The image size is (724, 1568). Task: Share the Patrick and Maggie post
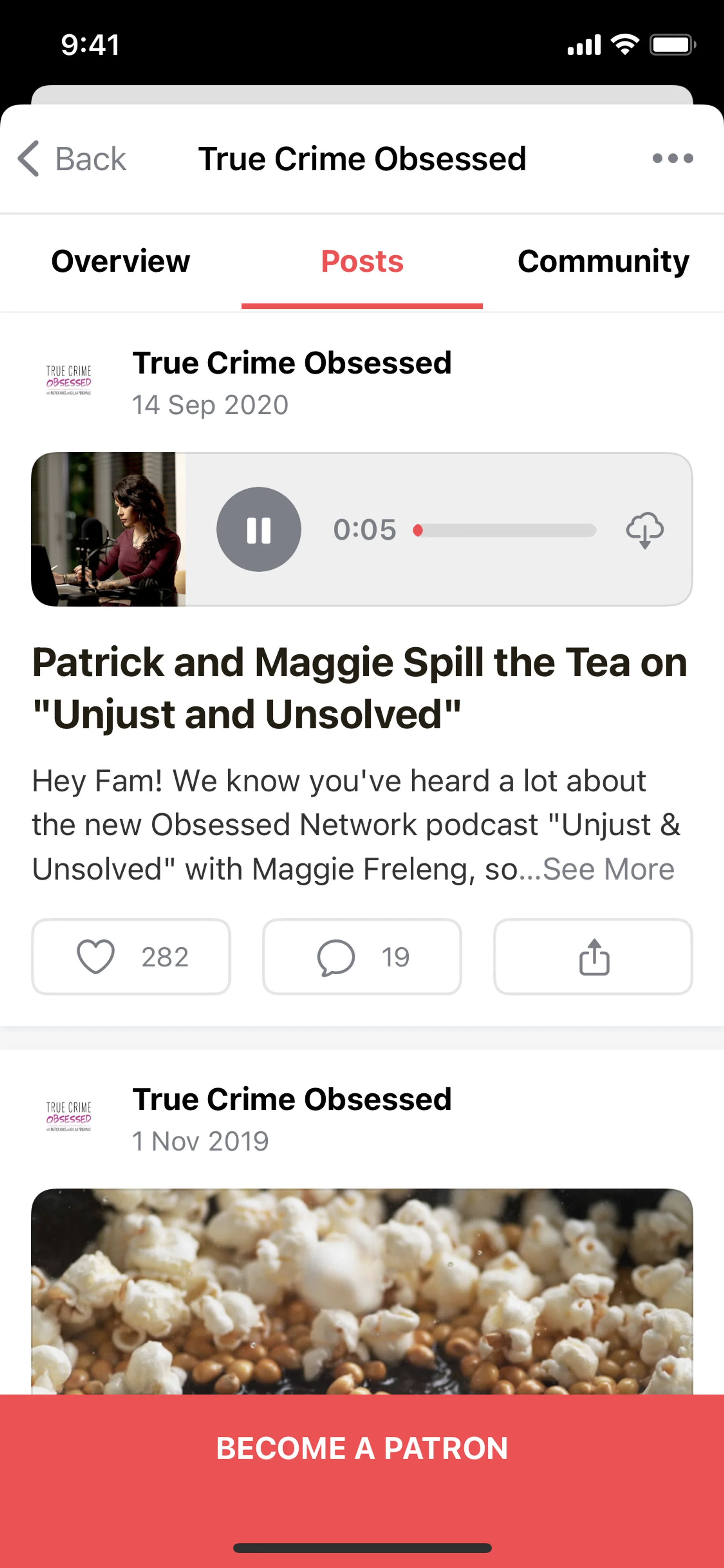coord(592,957)
